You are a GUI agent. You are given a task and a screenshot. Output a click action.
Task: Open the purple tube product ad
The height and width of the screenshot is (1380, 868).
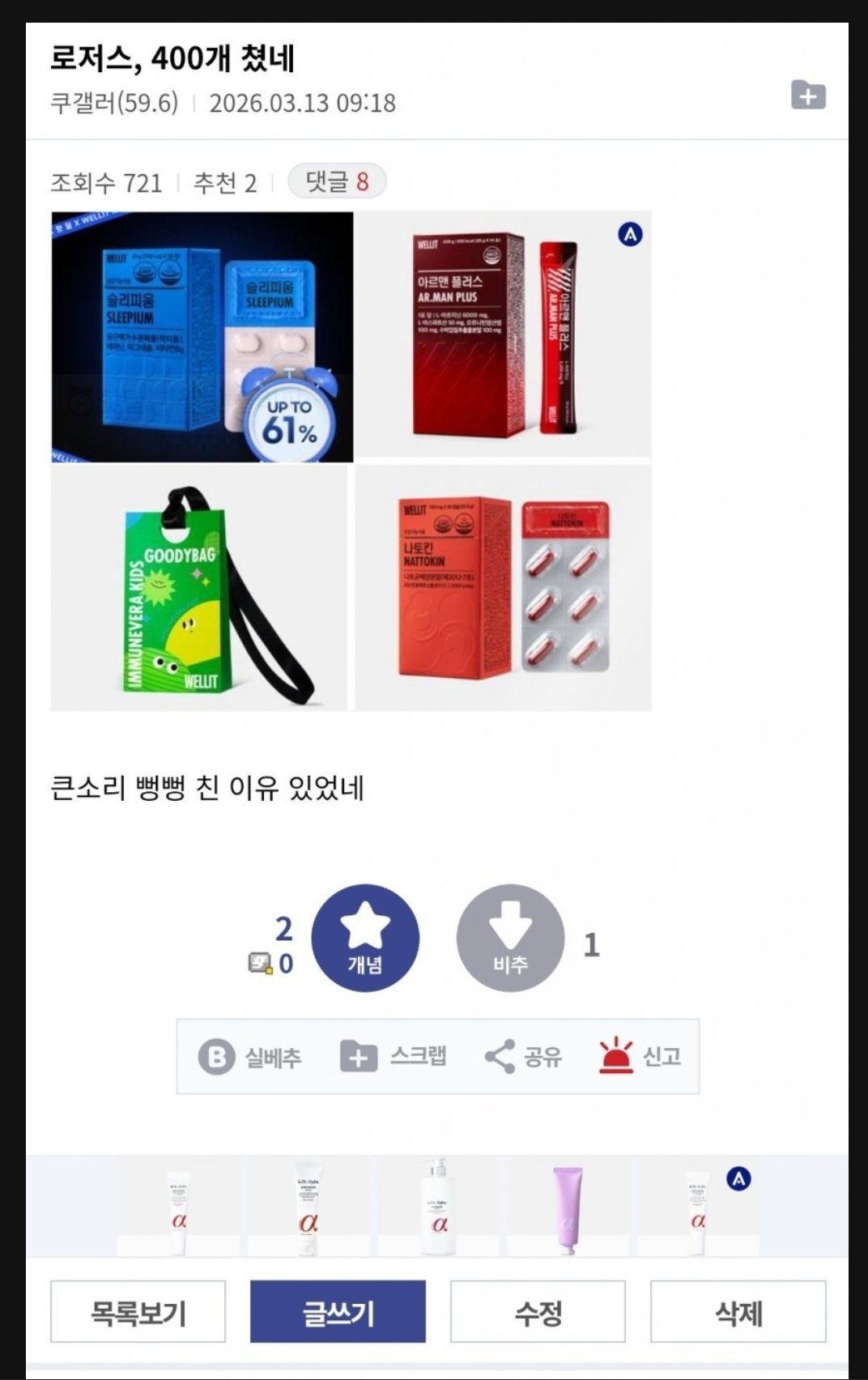click(x=567, y=1208)
